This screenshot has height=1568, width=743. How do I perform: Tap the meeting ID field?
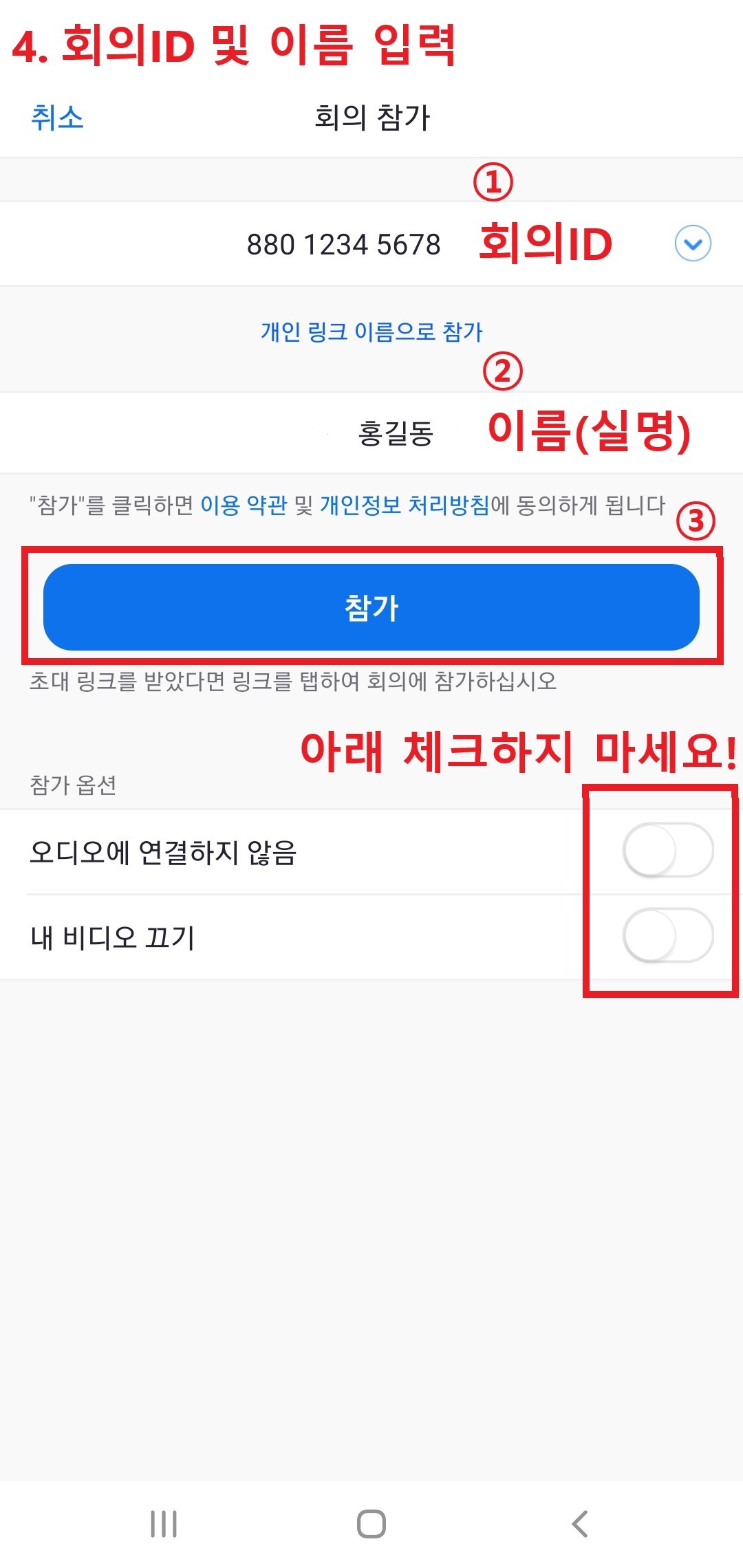[343, 244]
